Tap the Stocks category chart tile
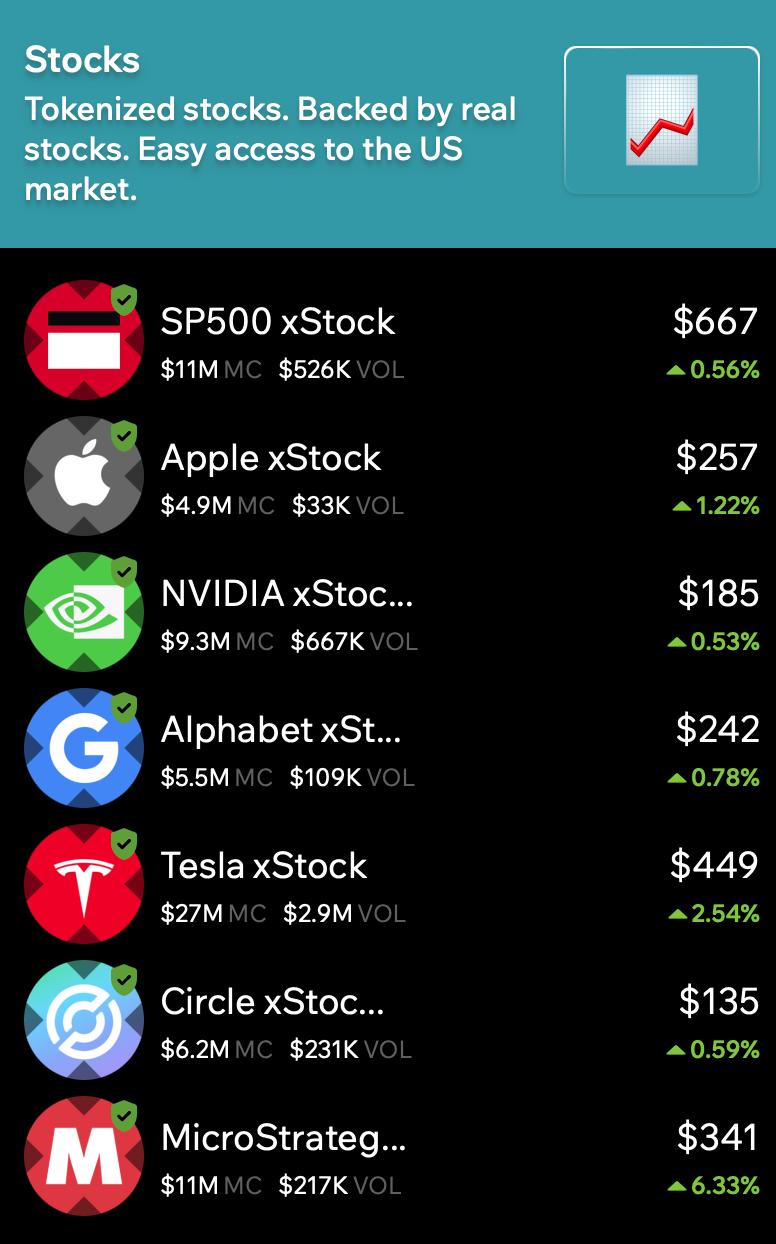Screen dimensions: 776x1244 pyautogui.click(x=662, y=120)
